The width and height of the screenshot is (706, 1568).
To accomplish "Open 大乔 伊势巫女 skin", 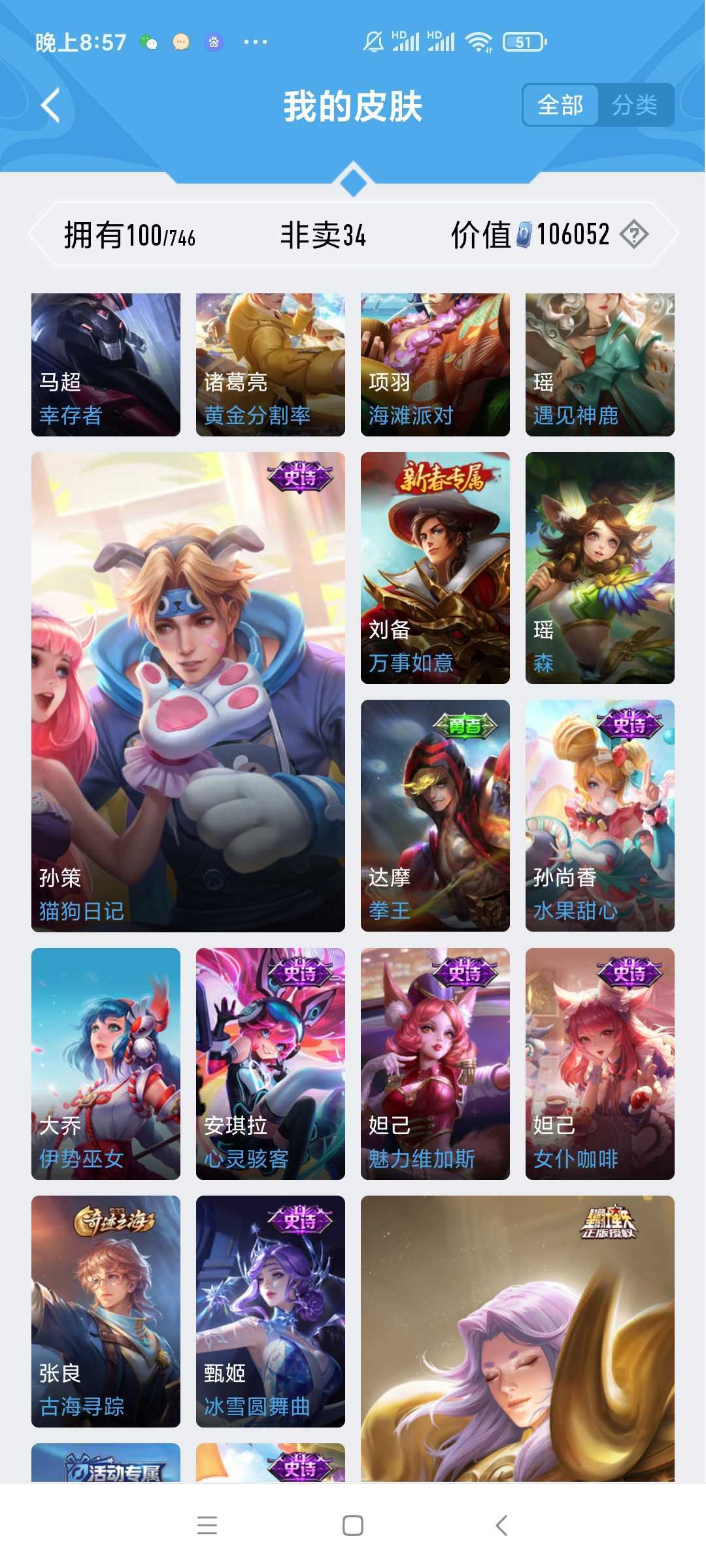I will [106, 1064].
